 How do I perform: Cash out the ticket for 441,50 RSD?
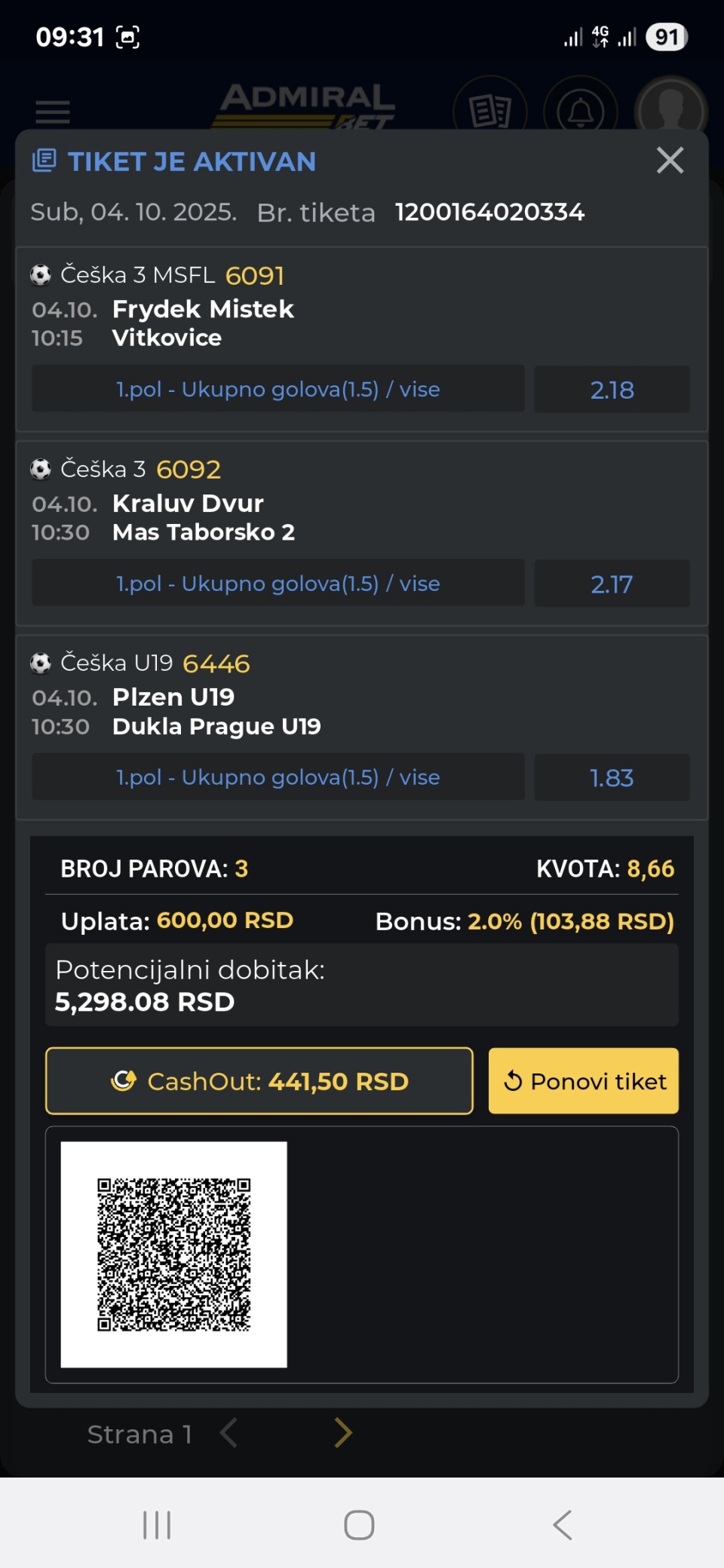pos(259,1081)
